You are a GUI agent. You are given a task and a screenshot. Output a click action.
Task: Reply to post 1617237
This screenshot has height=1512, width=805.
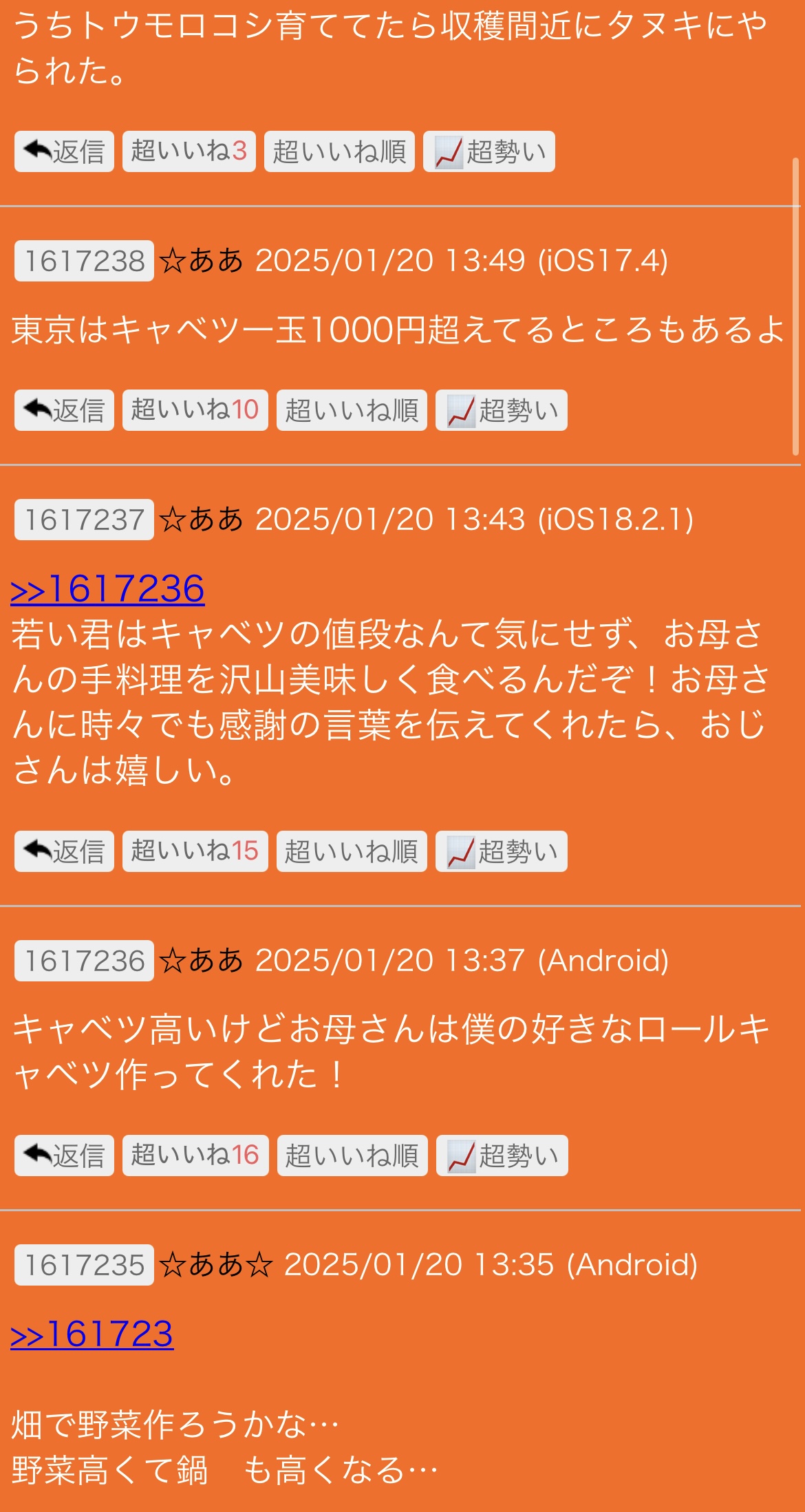tap(64, 851)
